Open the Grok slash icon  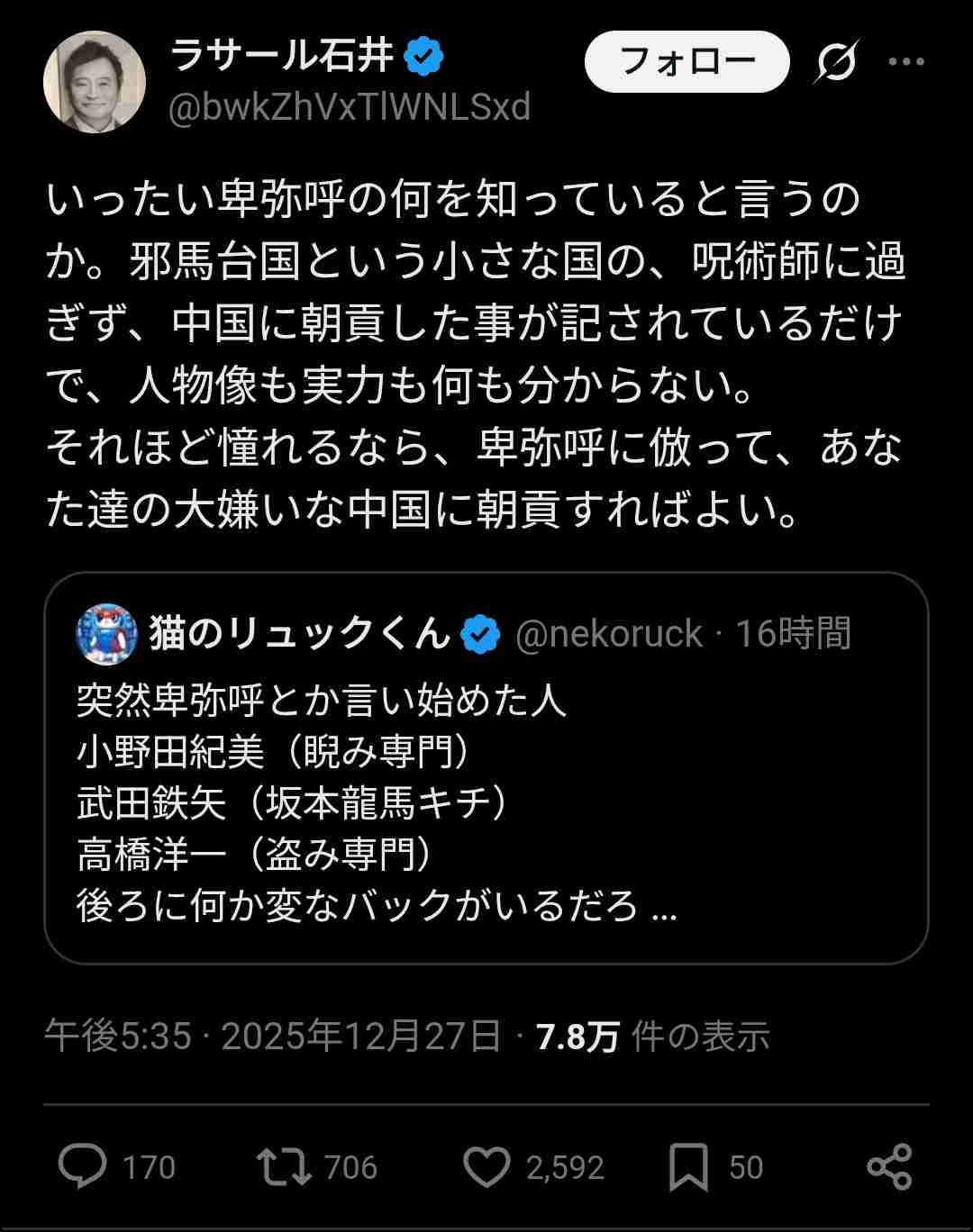tap(836, 62)
